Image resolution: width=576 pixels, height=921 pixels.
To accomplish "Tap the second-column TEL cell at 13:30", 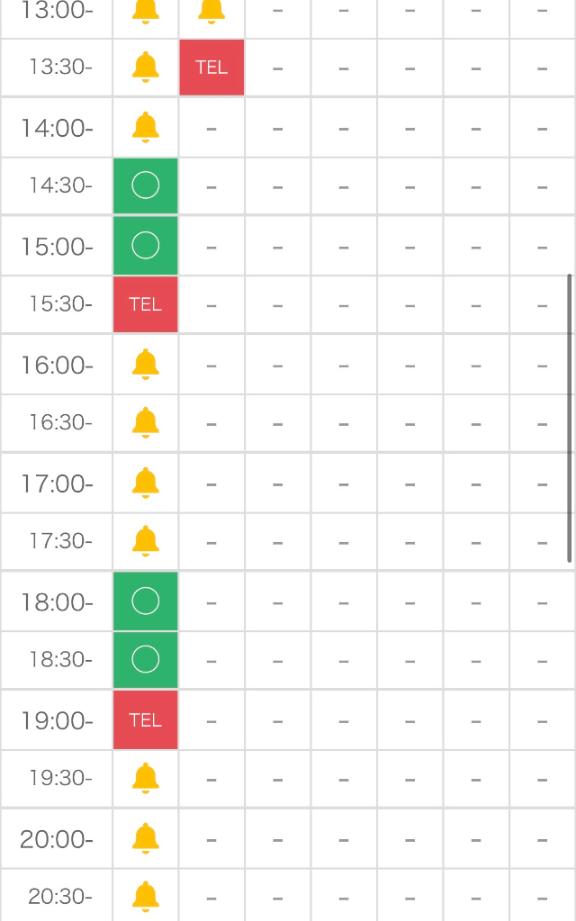I will click(x=211, y=67).
